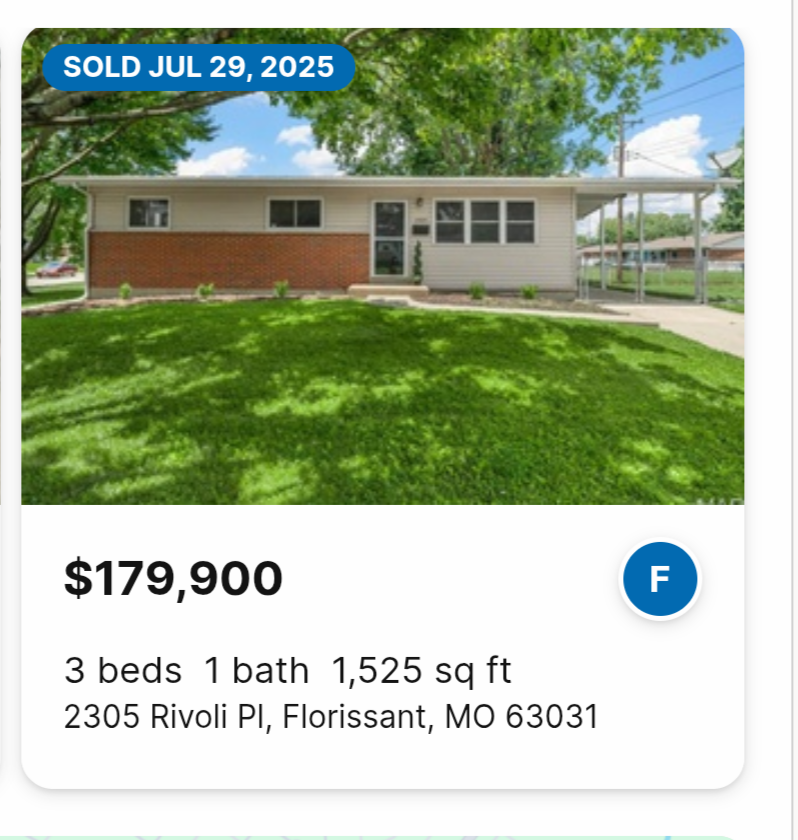Open the 2305 Rivoli Pl sold listing
This screenshot has height=840, width=798.
point(331,717)
